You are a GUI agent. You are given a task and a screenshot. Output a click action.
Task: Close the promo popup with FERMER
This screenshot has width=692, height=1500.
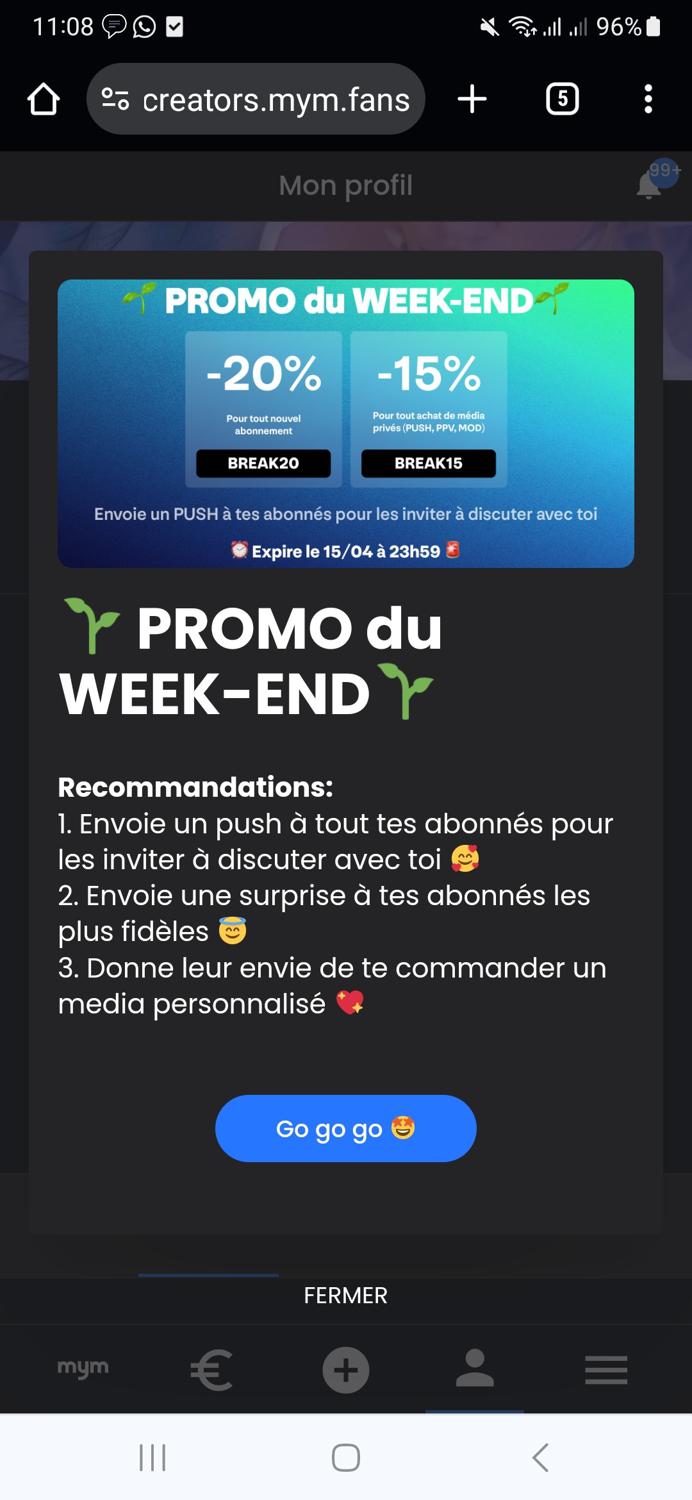[x=345, y=1295]
